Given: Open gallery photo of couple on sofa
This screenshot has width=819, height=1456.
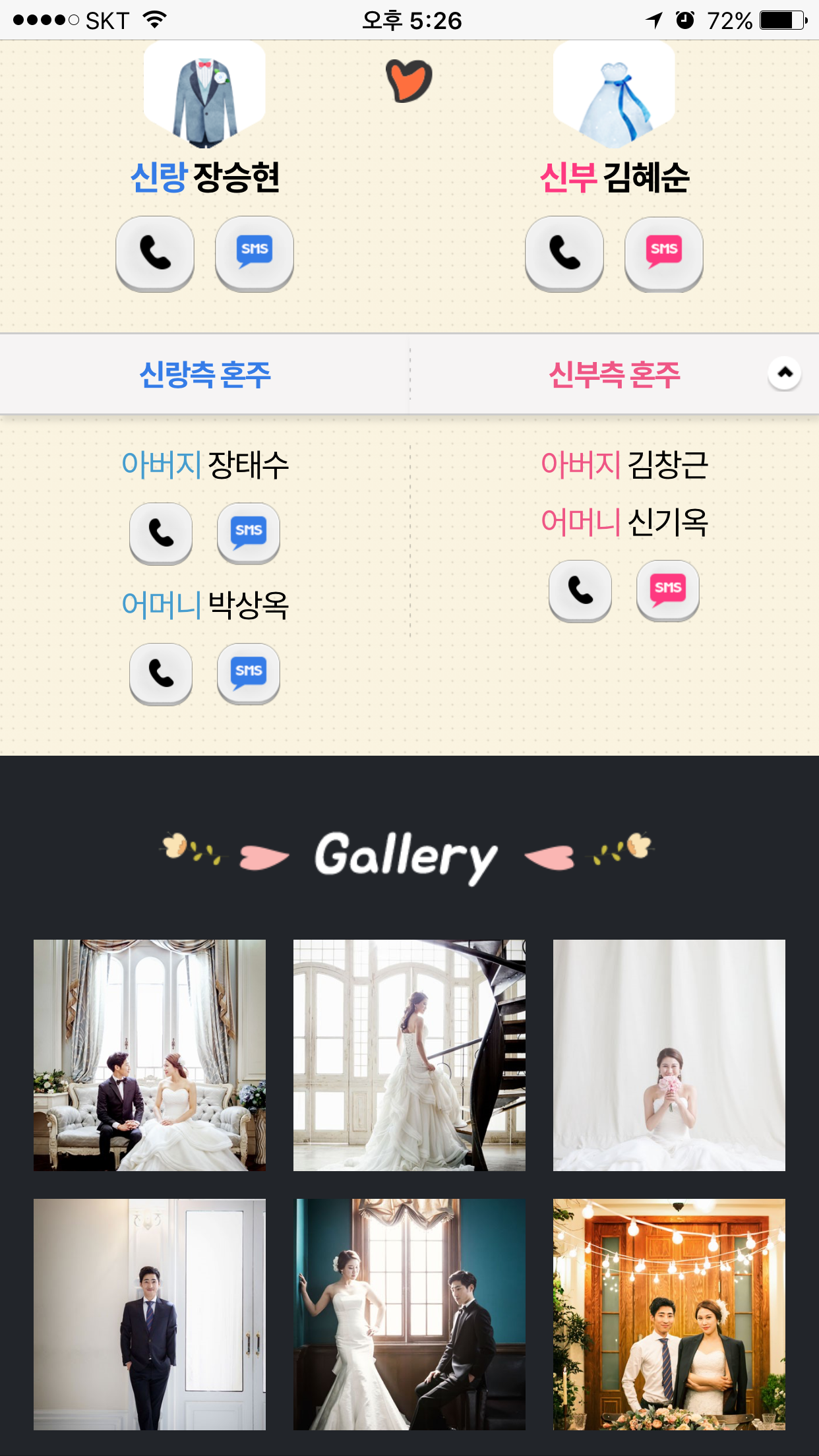Looking at the screenshot, I should (150, 1055).
